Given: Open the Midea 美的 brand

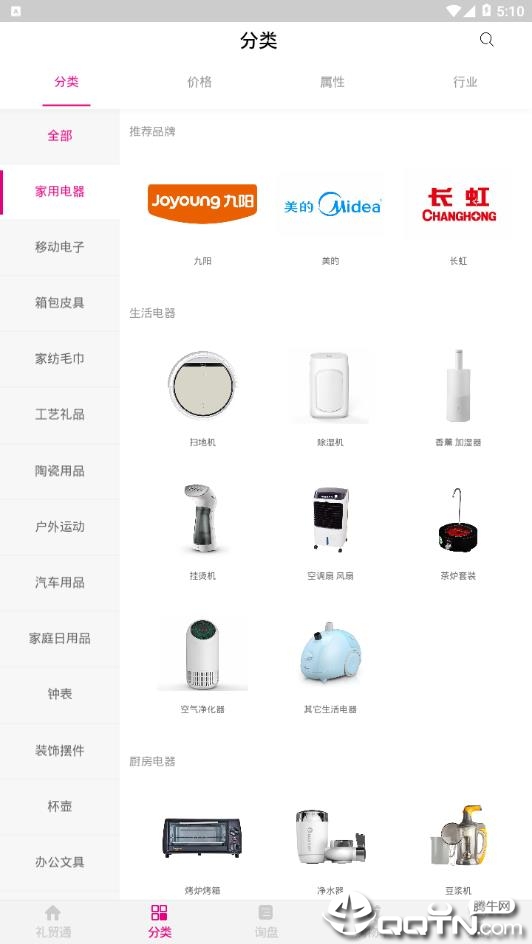Looking at the screenshot, I should pos(330,219).
